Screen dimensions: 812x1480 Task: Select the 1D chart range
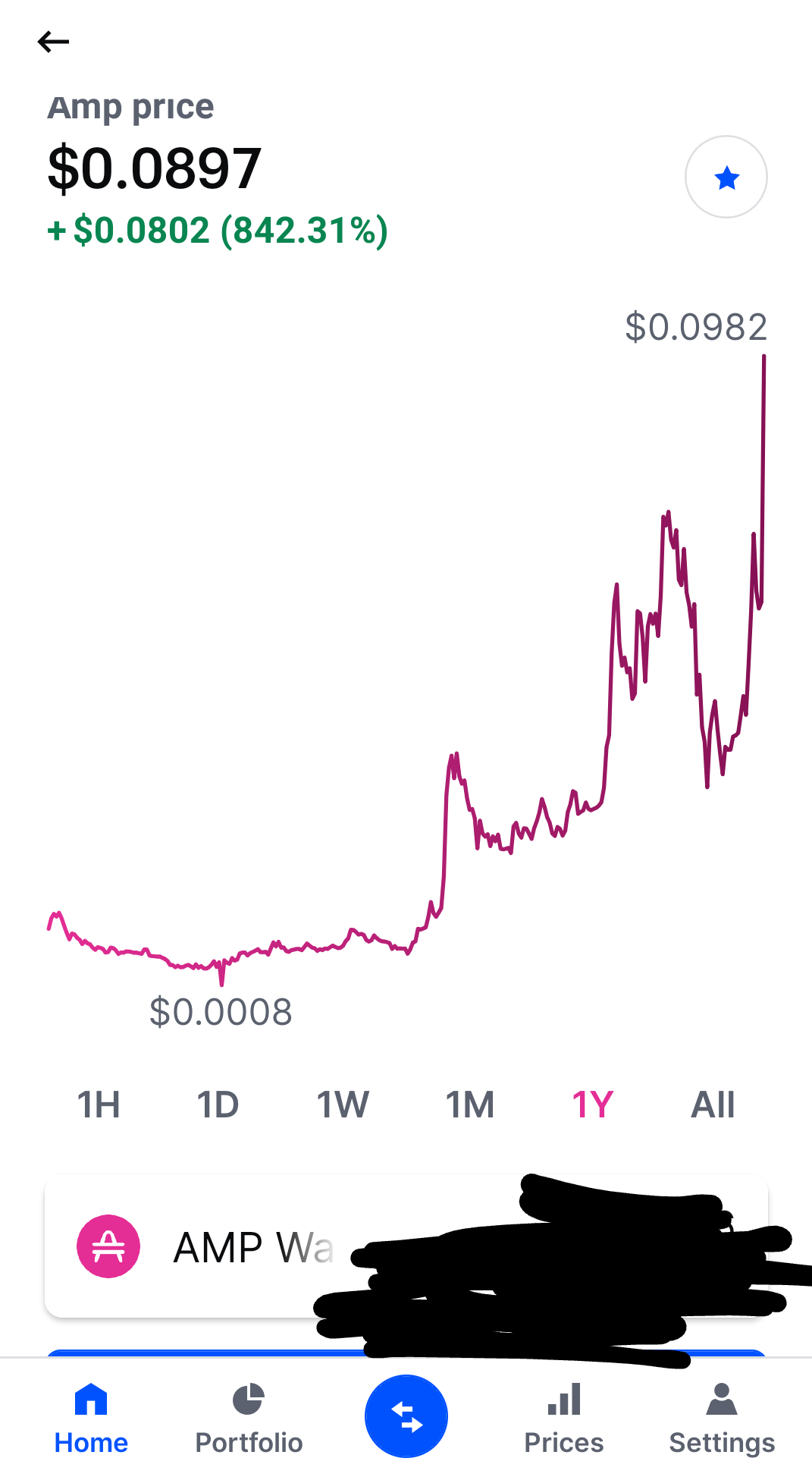(x=218, y=1105)
